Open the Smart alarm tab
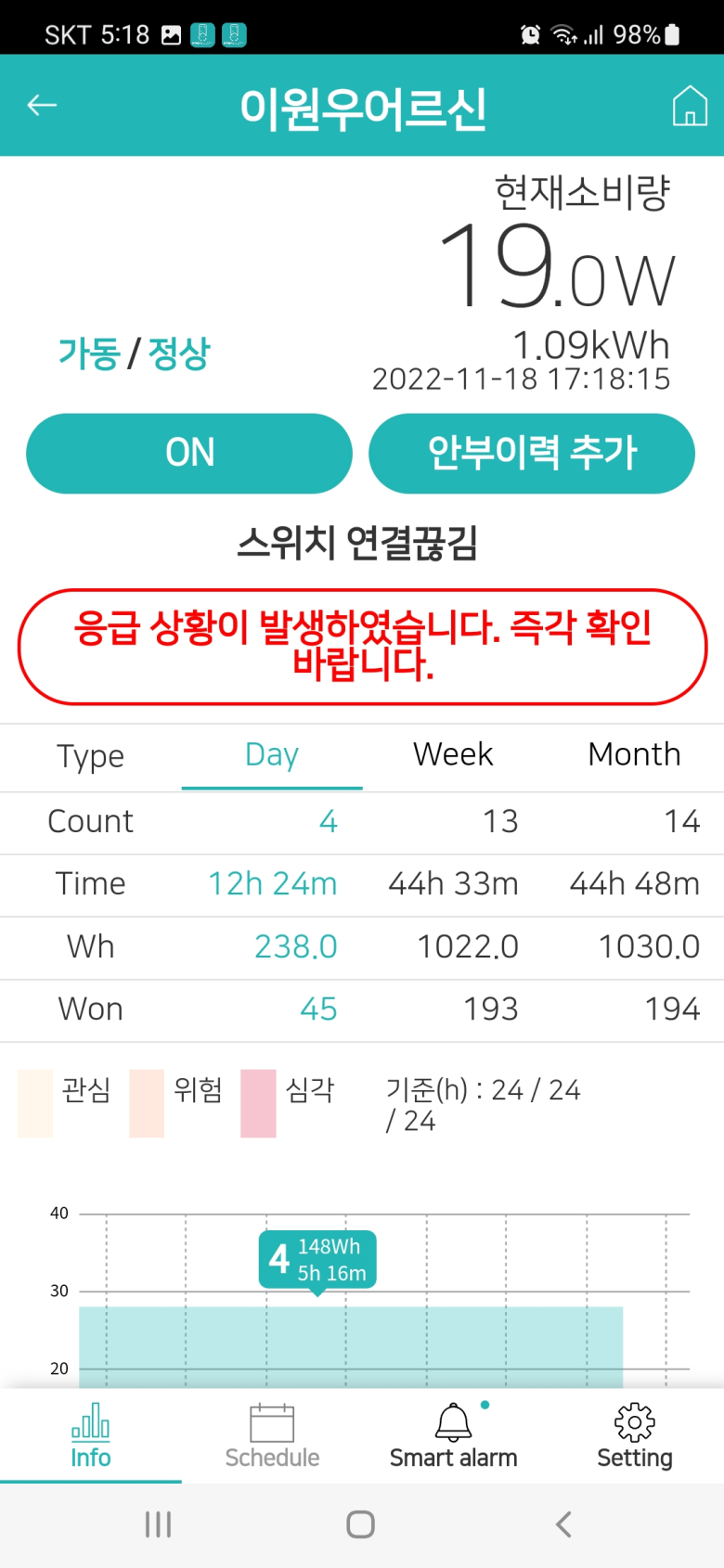Image resolution: width=724 pixels, height=1568 pixels. pyautogui.click(x=453, y=1436)
